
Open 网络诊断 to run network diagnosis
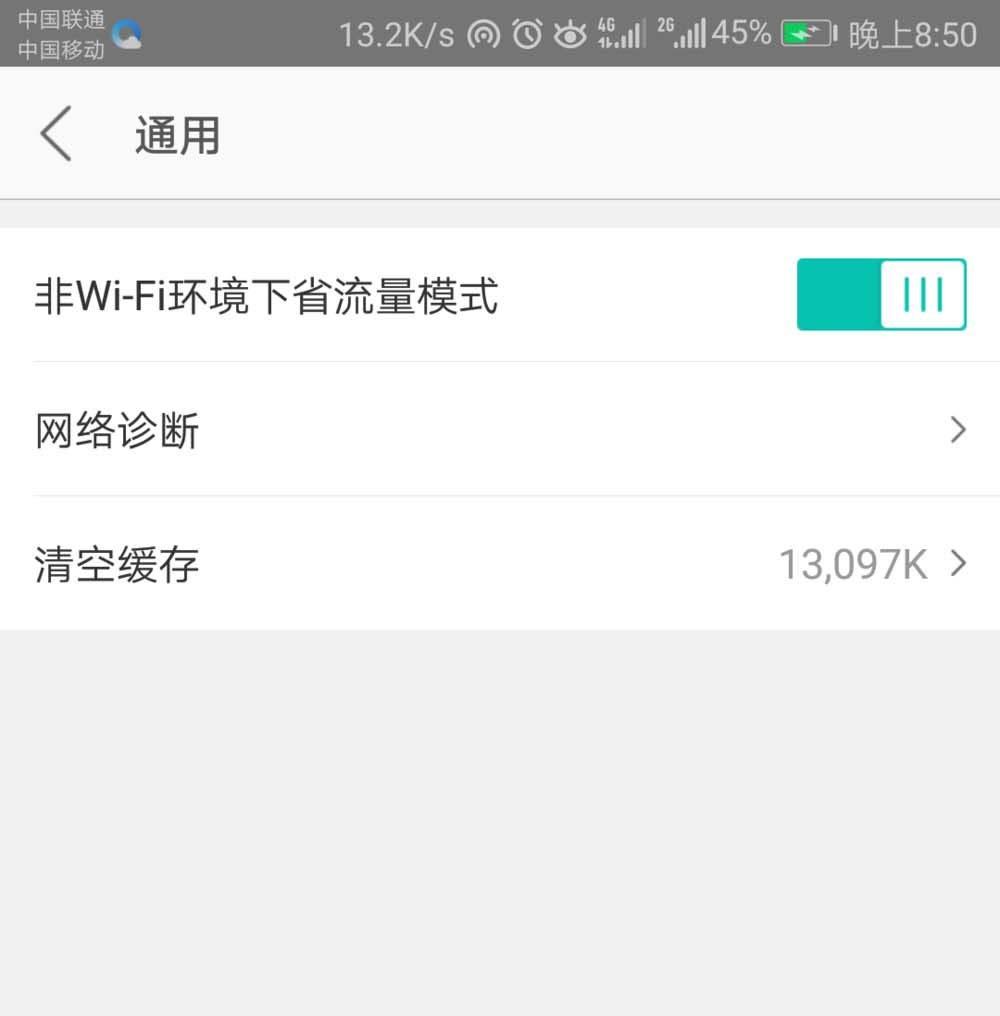(x=117, y=430)
